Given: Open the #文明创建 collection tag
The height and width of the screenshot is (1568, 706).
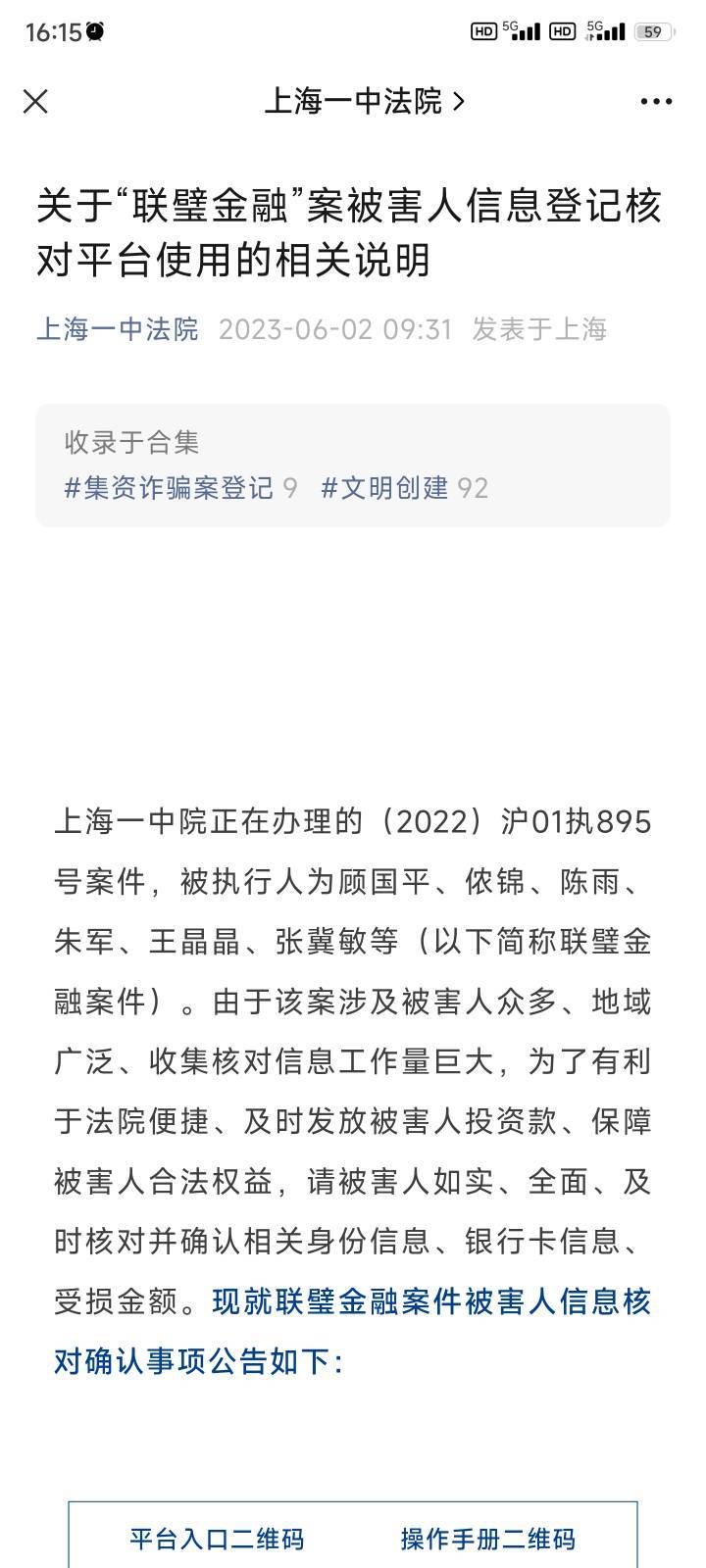Looking at the screenshot, I should (404, 487).
